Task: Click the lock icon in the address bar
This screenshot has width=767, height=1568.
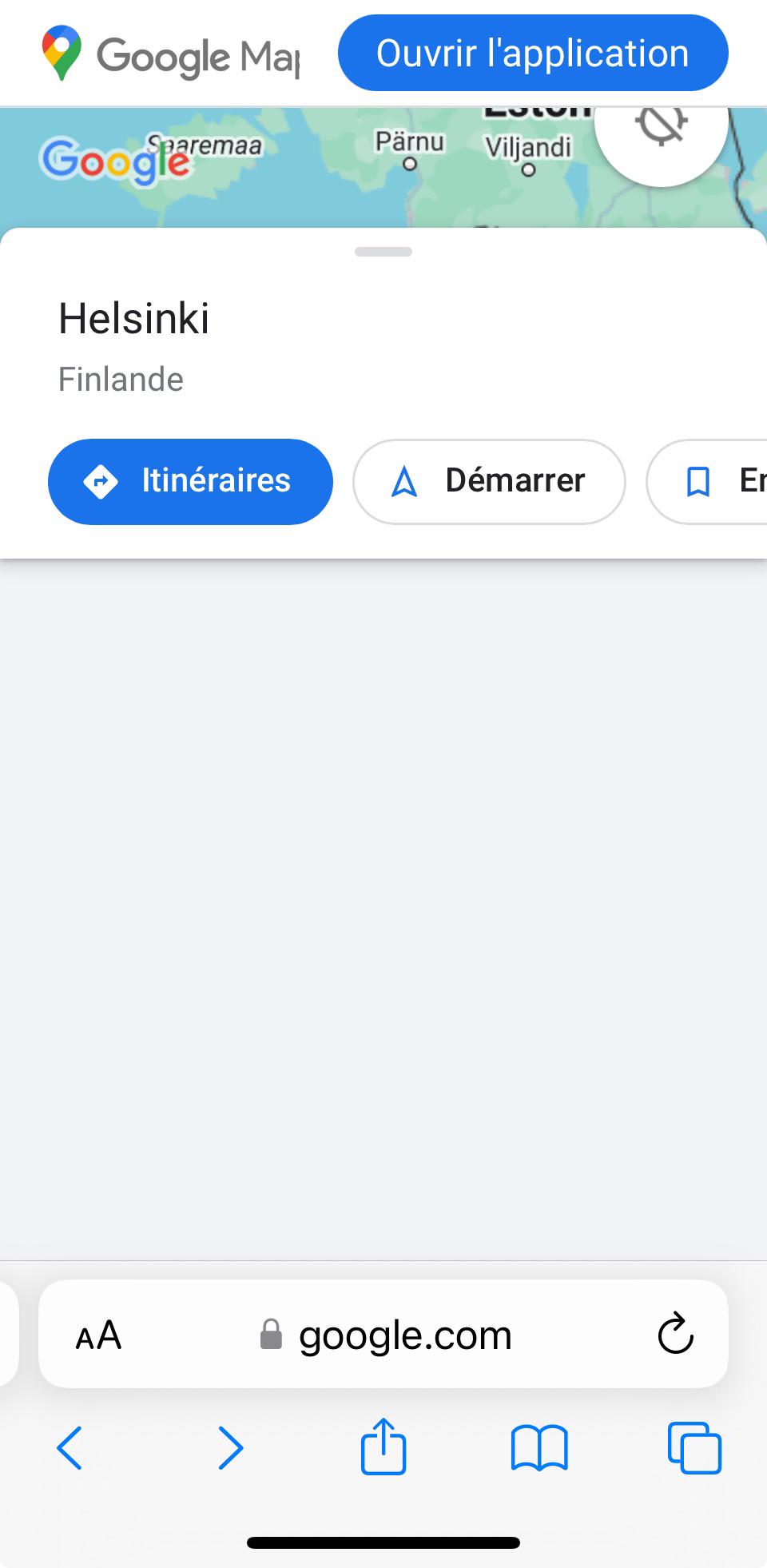Action: [271, 1333]
